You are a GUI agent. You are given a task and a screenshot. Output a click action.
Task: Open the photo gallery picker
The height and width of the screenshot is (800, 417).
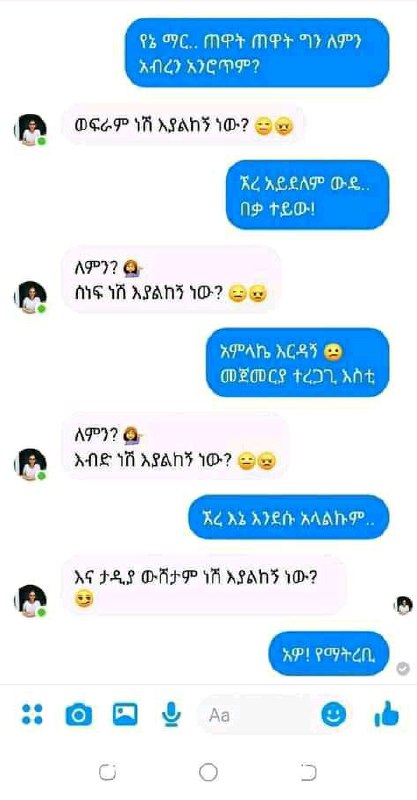(125, 714)
